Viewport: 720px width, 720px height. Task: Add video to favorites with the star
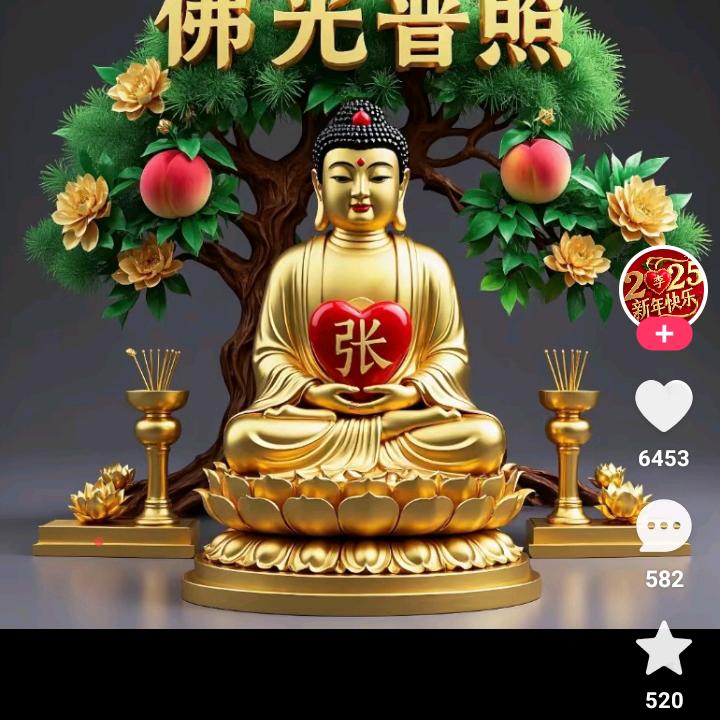pos(664,648)
